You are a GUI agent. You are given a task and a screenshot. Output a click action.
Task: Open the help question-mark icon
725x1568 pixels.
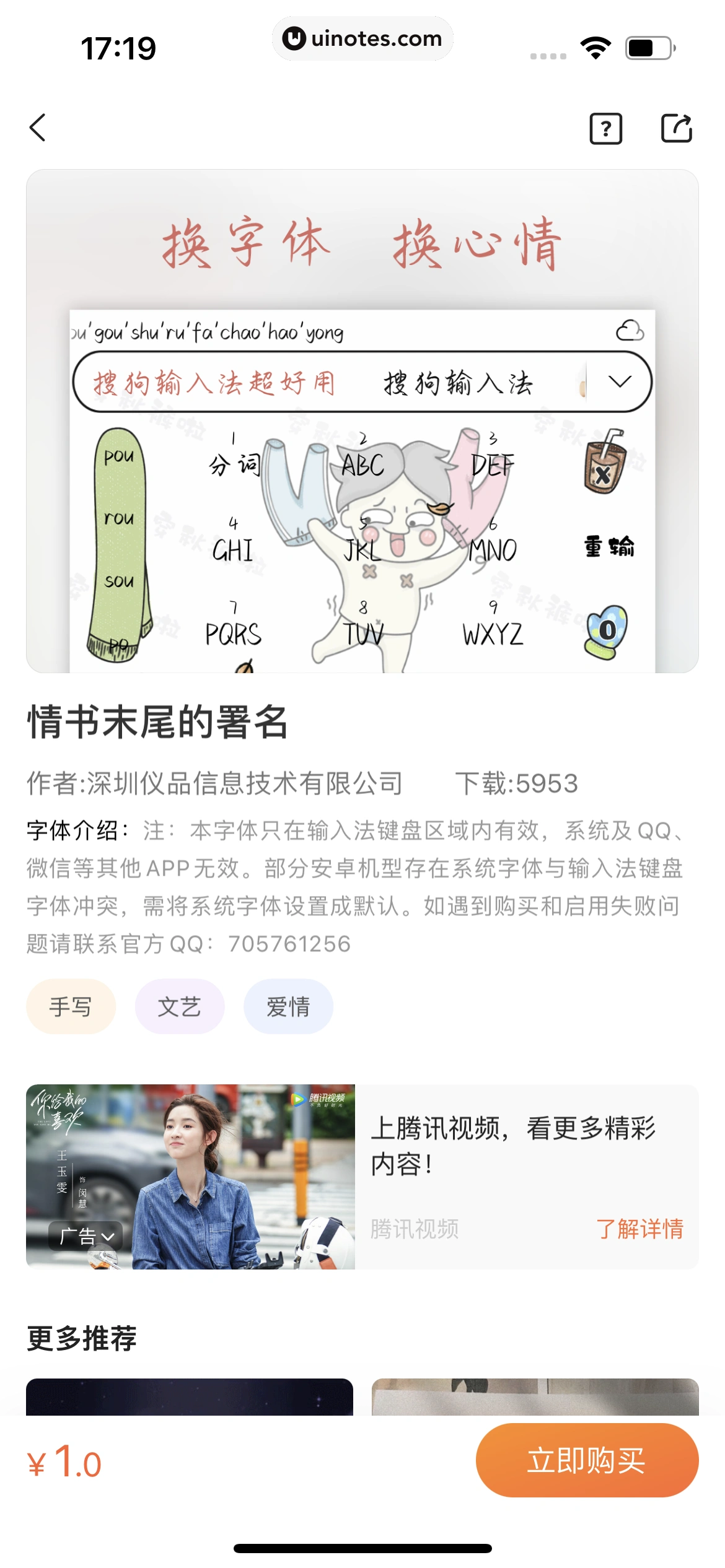pyautogui.click(x=605, y=129)
